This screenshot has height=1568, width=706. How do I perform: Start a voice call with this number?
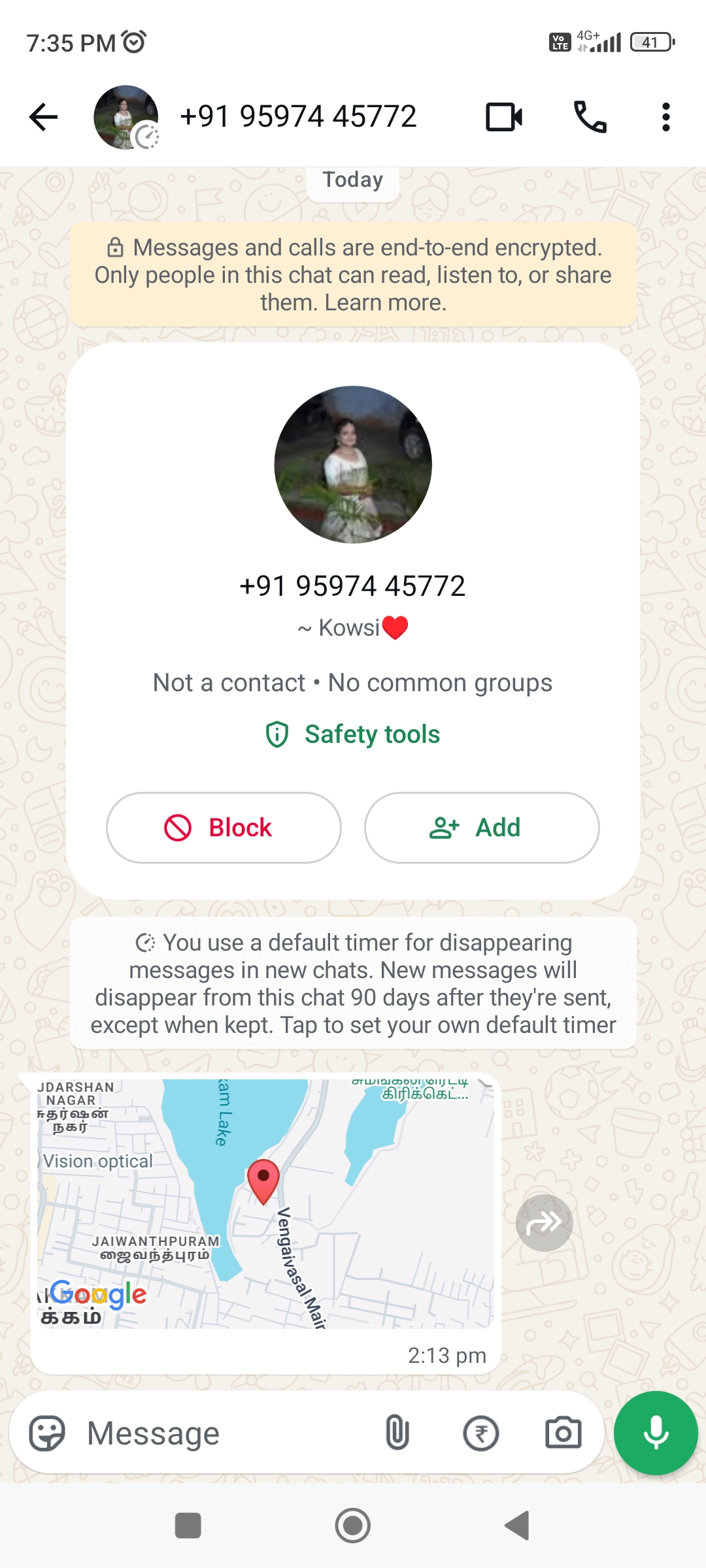click(x=590, y=118)
